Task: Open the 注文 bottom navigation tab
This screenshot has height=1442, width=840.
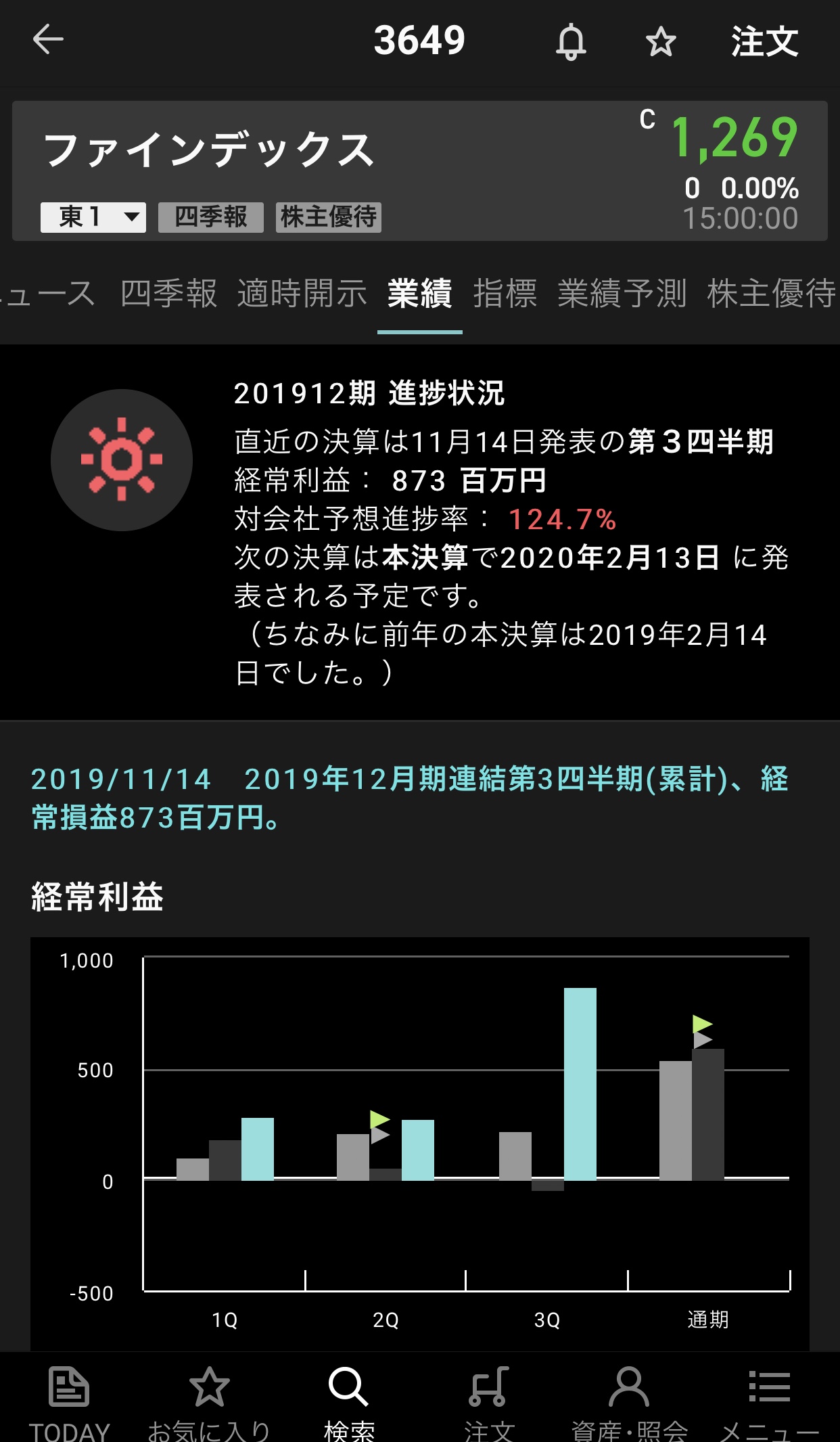Action: click(489, 1402)
